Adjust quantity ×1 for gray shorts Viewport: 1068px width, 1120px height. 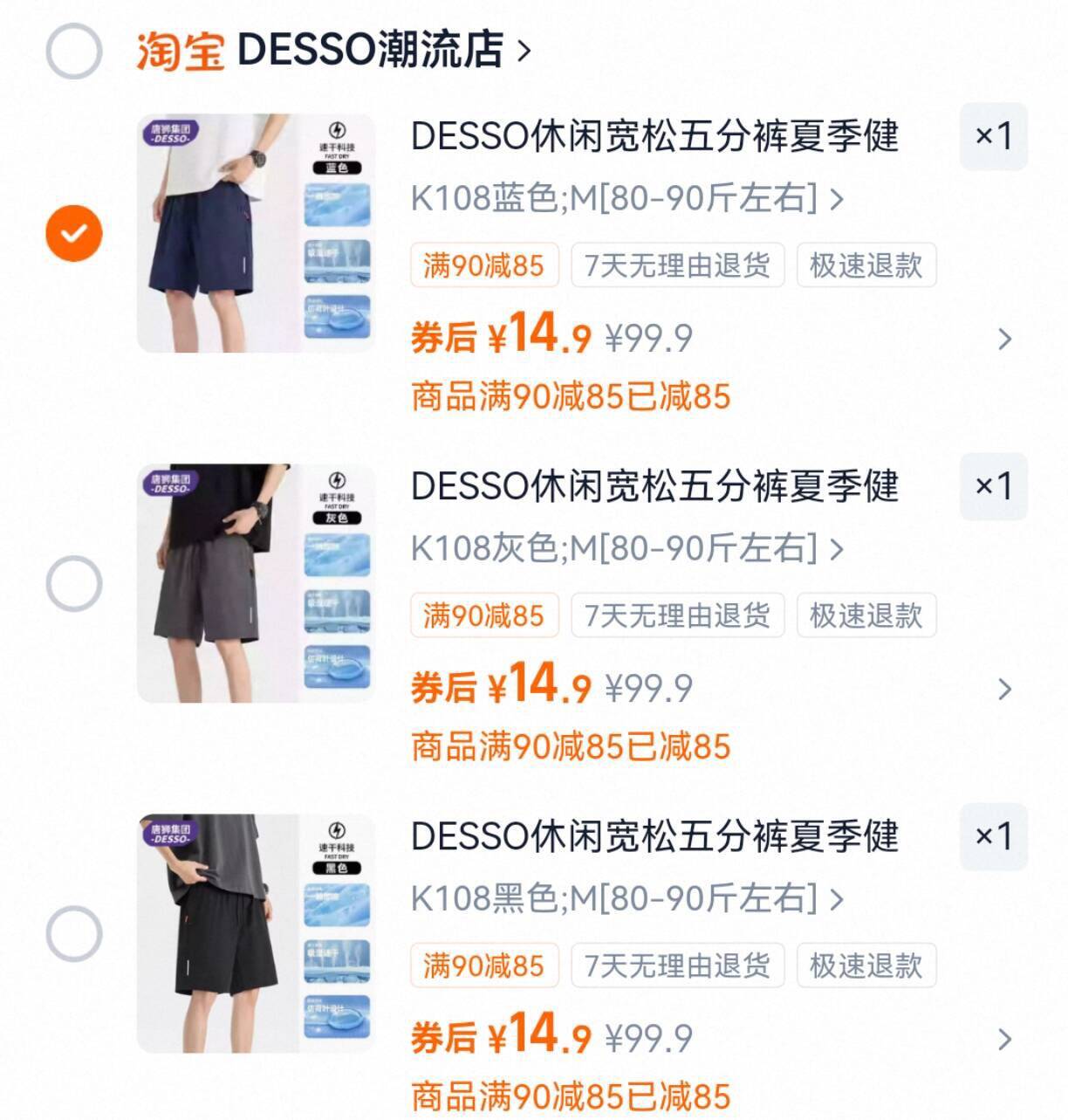993,486
